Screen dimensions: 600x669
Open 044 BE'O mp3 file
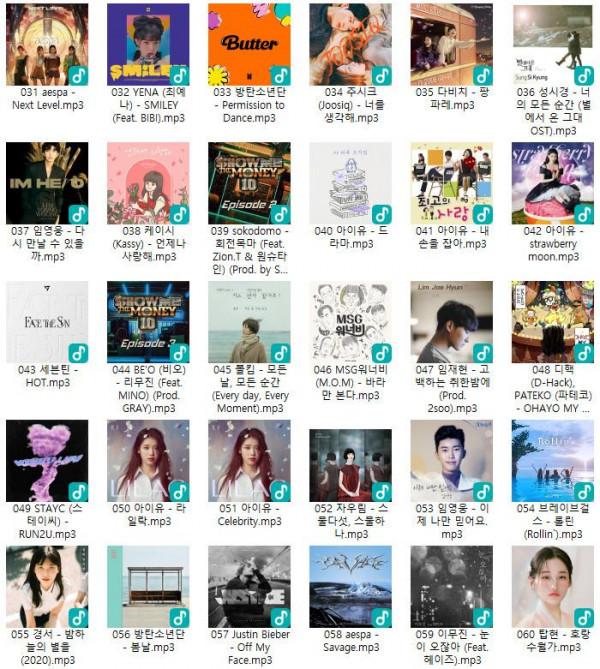[x=148, y=322]
